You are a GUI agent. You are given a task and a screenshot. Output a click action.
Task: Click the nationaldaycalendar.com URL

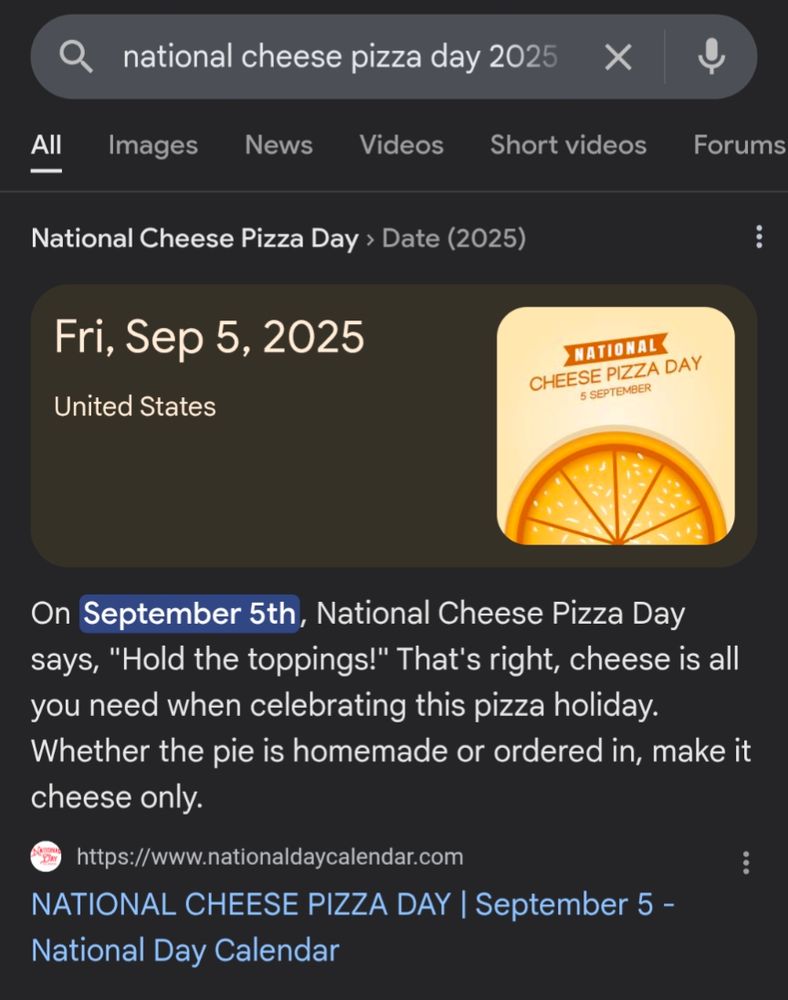pos(270,858)
